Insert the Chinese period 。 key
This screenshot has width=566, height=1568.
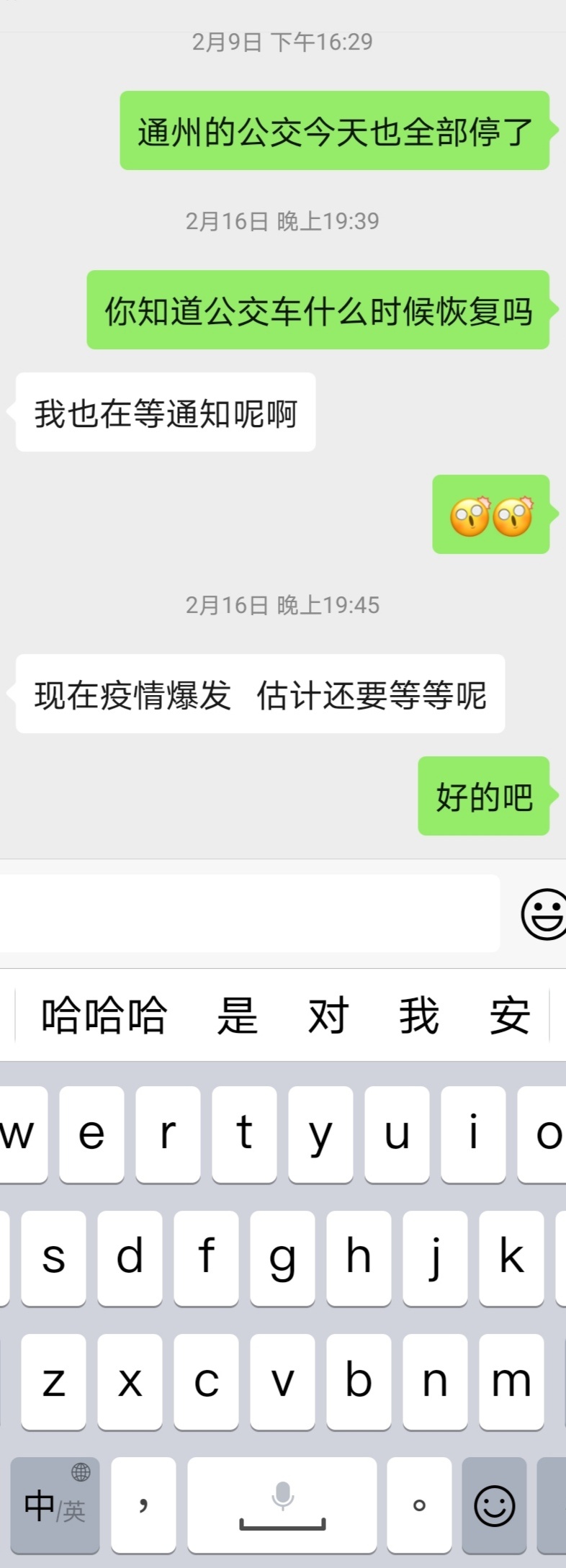point(419,1505)
